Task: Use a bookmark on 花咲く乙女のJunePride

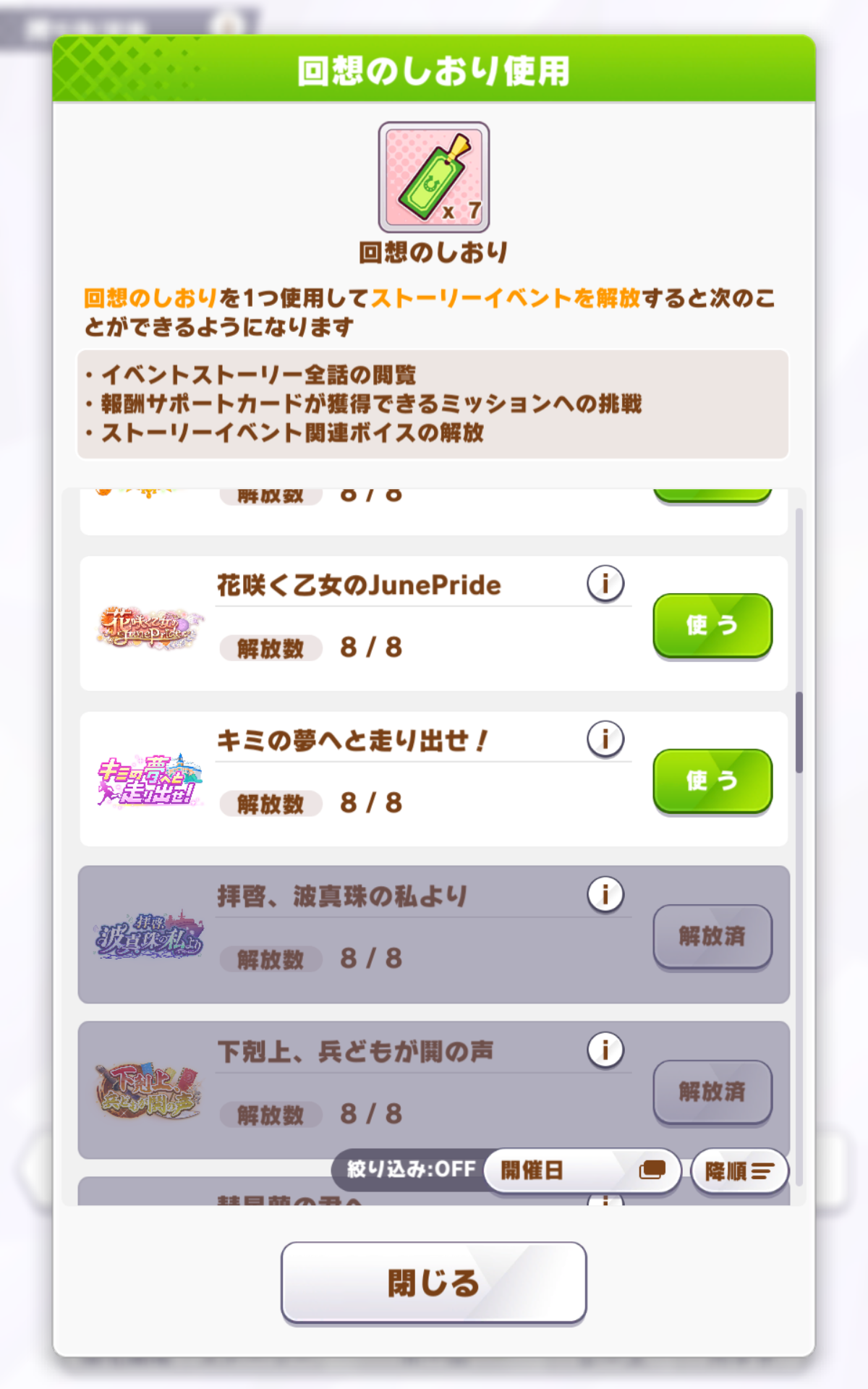Action: (712, 625)
